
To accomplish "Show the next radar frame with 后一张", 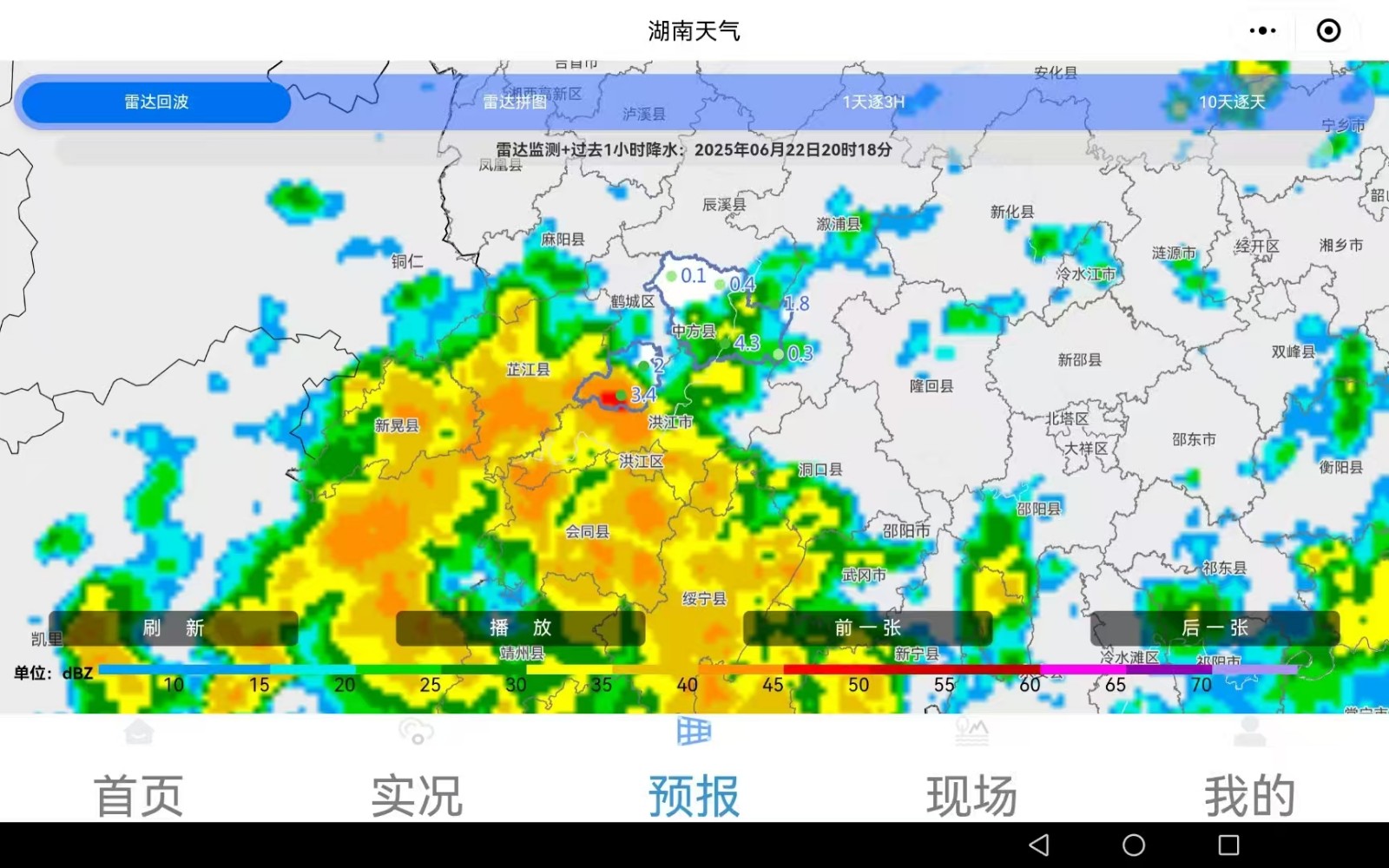I will tap(1215, 628).
